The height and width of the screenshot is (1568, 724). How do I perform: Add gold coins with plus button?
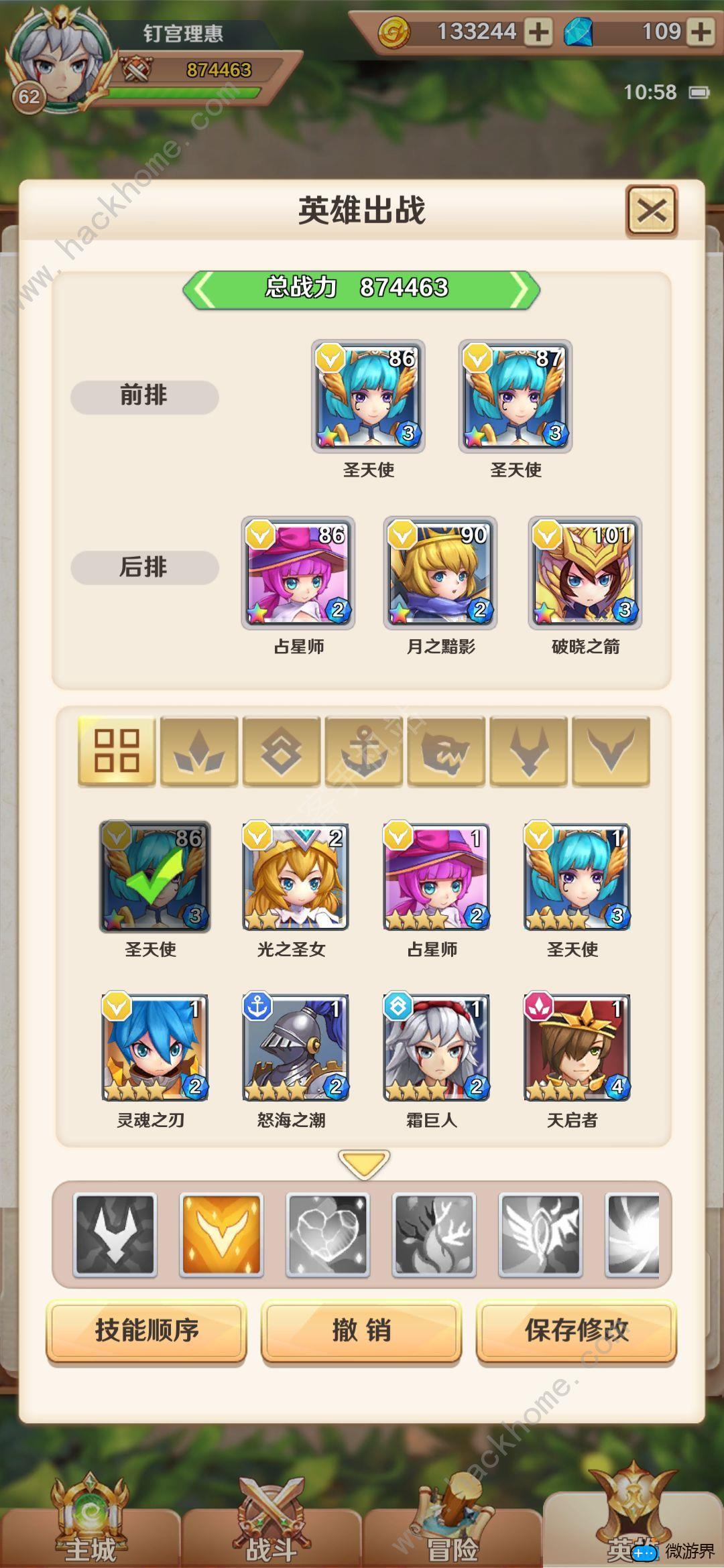pyautogui.click(x=538, y=31)
